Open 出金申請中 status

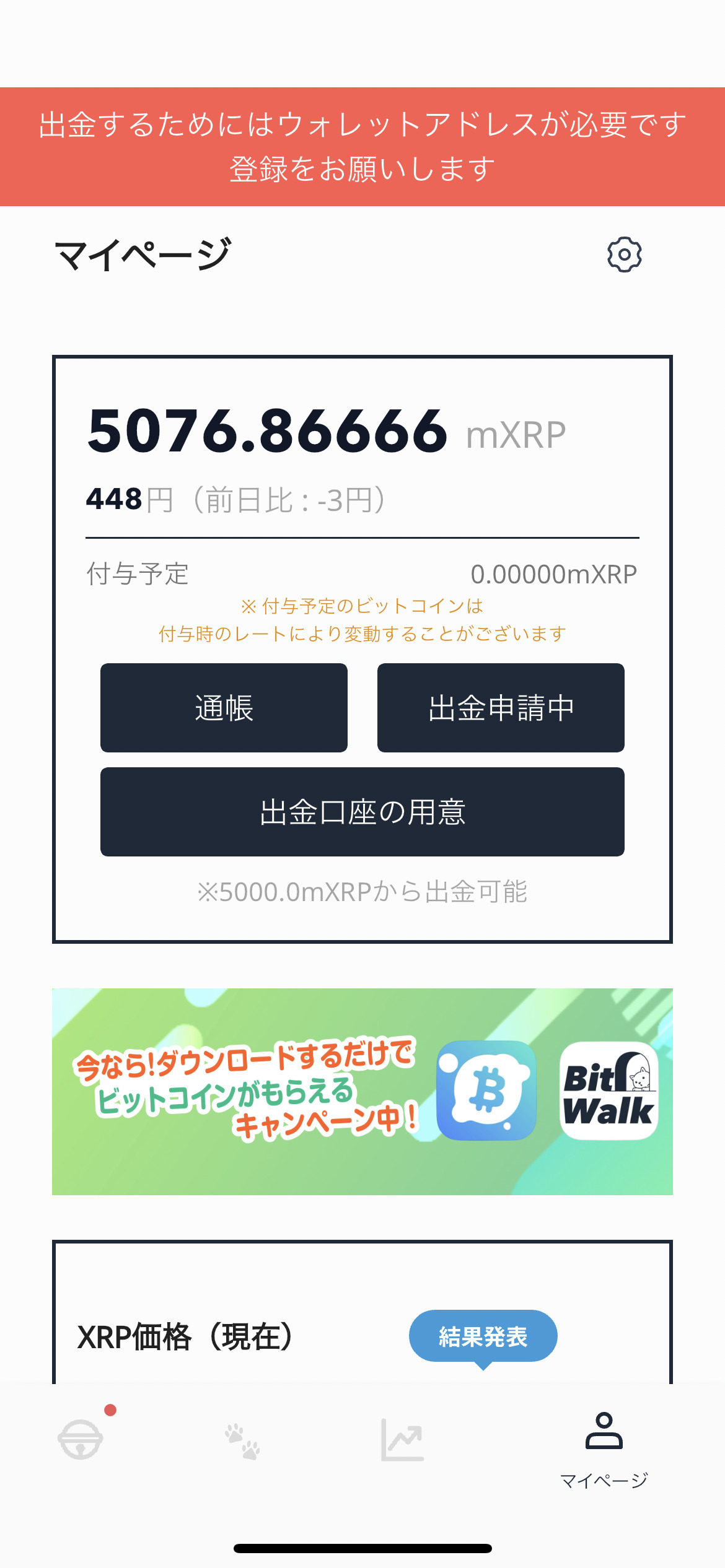(x=501, y=708)
